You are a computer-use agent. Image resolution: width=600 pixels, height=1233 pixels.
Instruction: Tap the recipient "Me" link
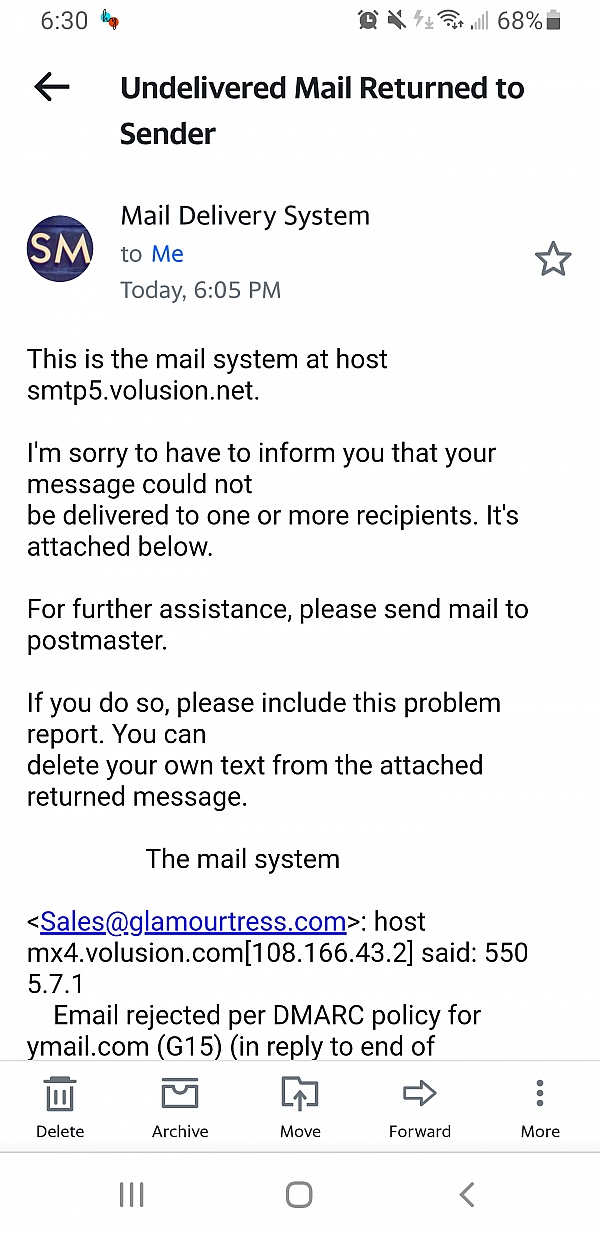click(167, 254)
